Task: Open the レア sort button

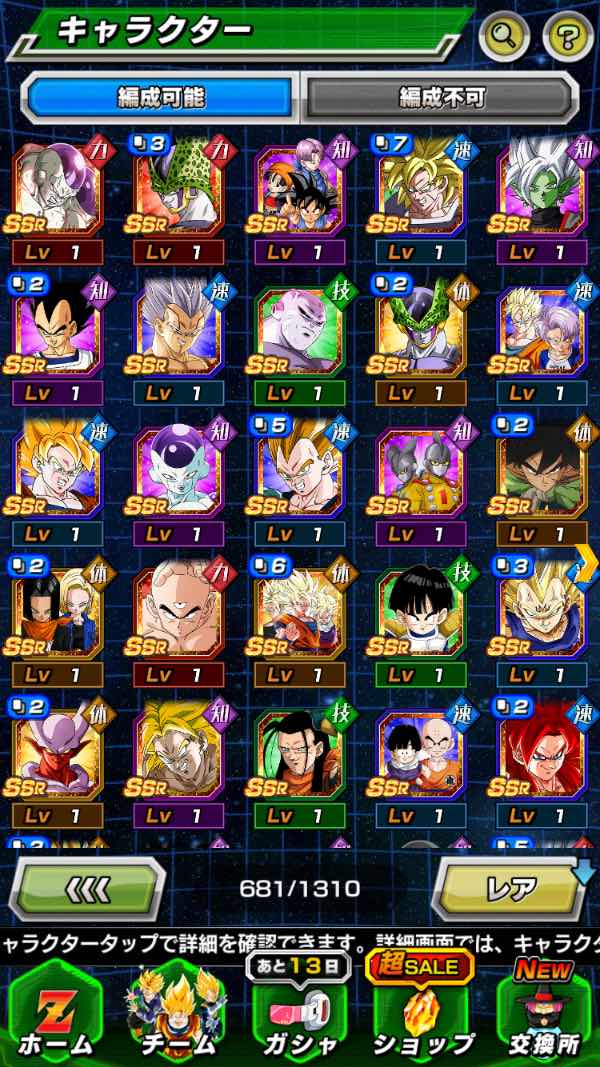Action: [513, 888]
